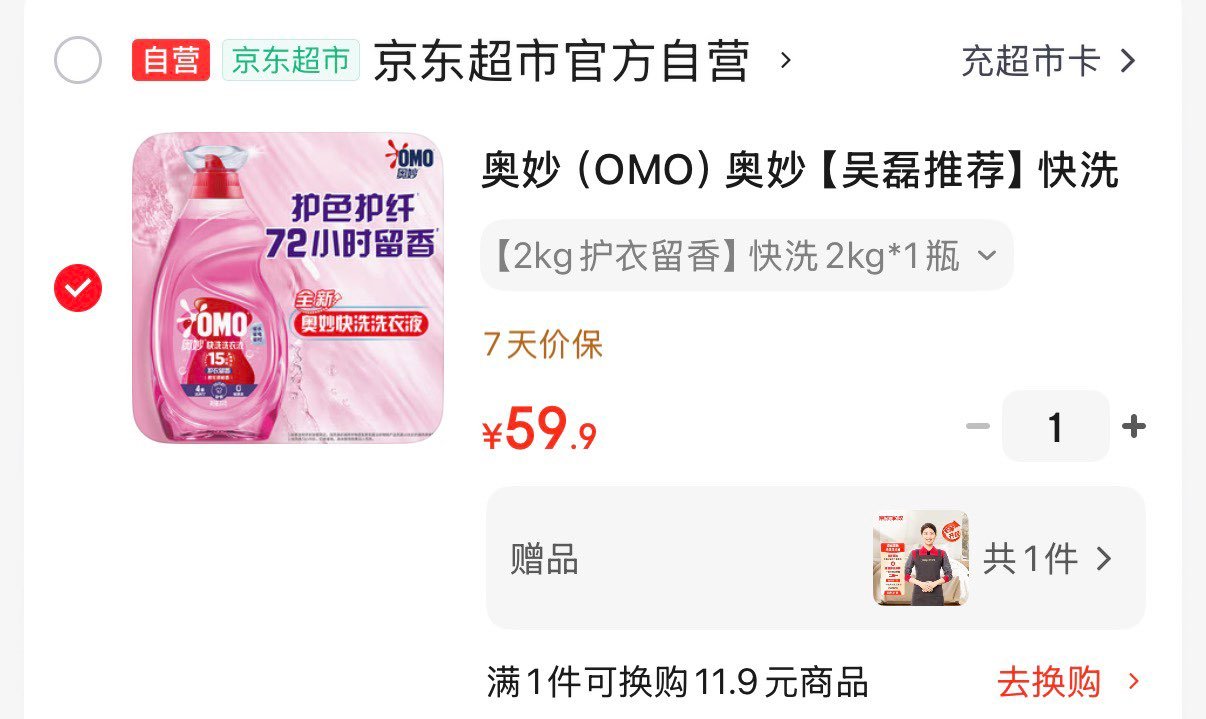View the 赠品 gift details row
Image resolution: width=1206 pixels, height=719 pixels.
click(815, 558)
